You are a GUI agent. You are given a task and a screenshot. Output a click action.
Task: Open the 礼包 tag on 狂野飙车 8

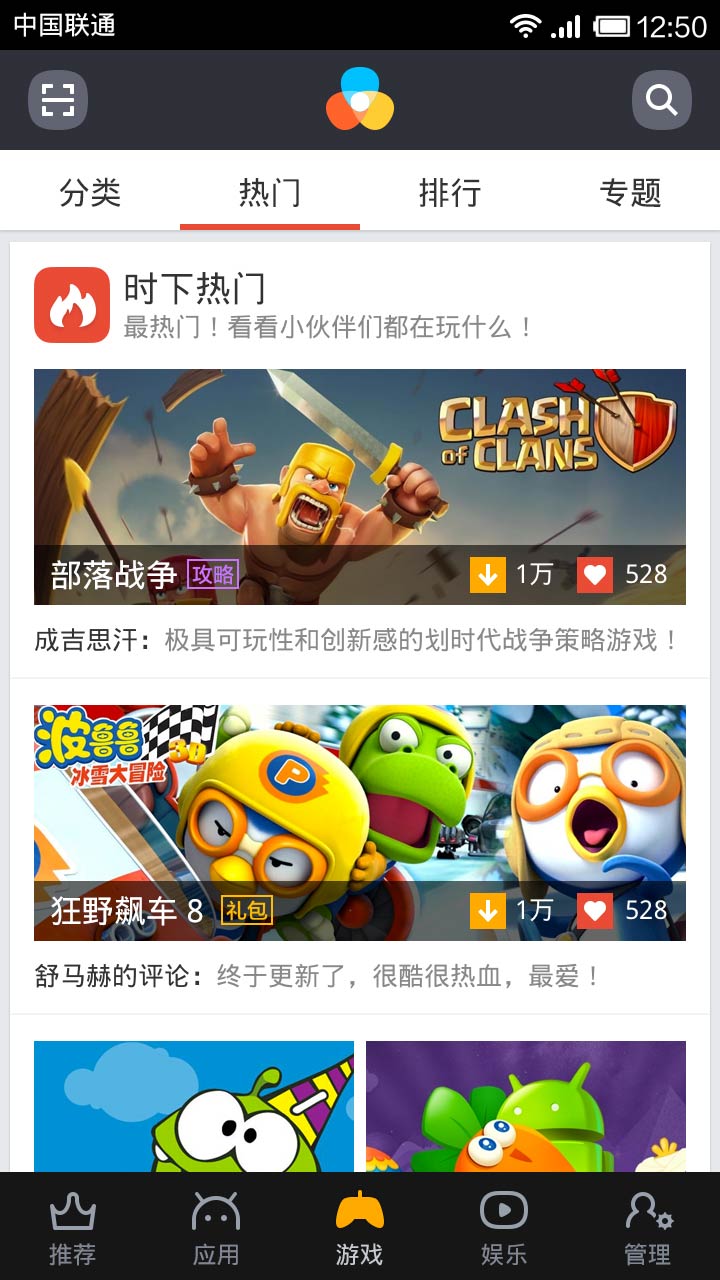246,913
